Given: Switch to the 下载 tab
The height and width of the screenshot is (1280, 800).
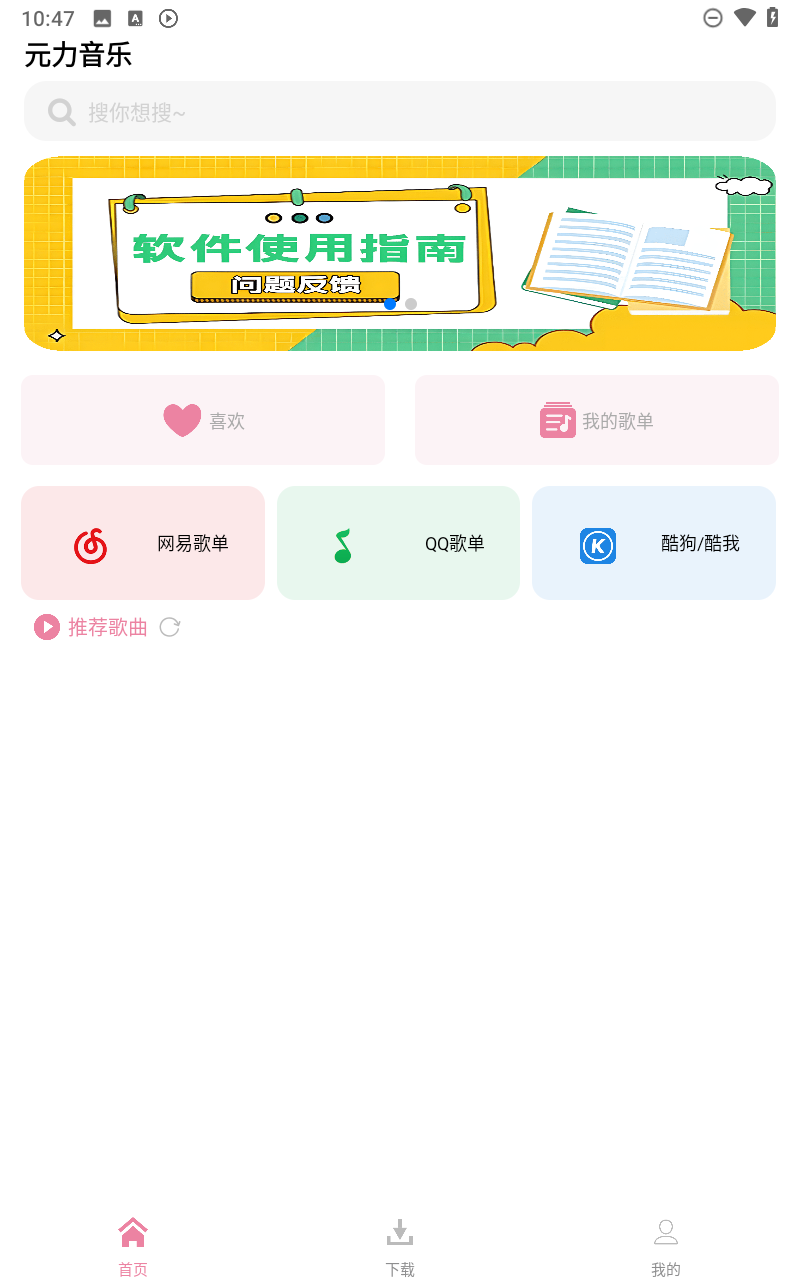Looking at the screenshot, I should tap(400, 1246).
